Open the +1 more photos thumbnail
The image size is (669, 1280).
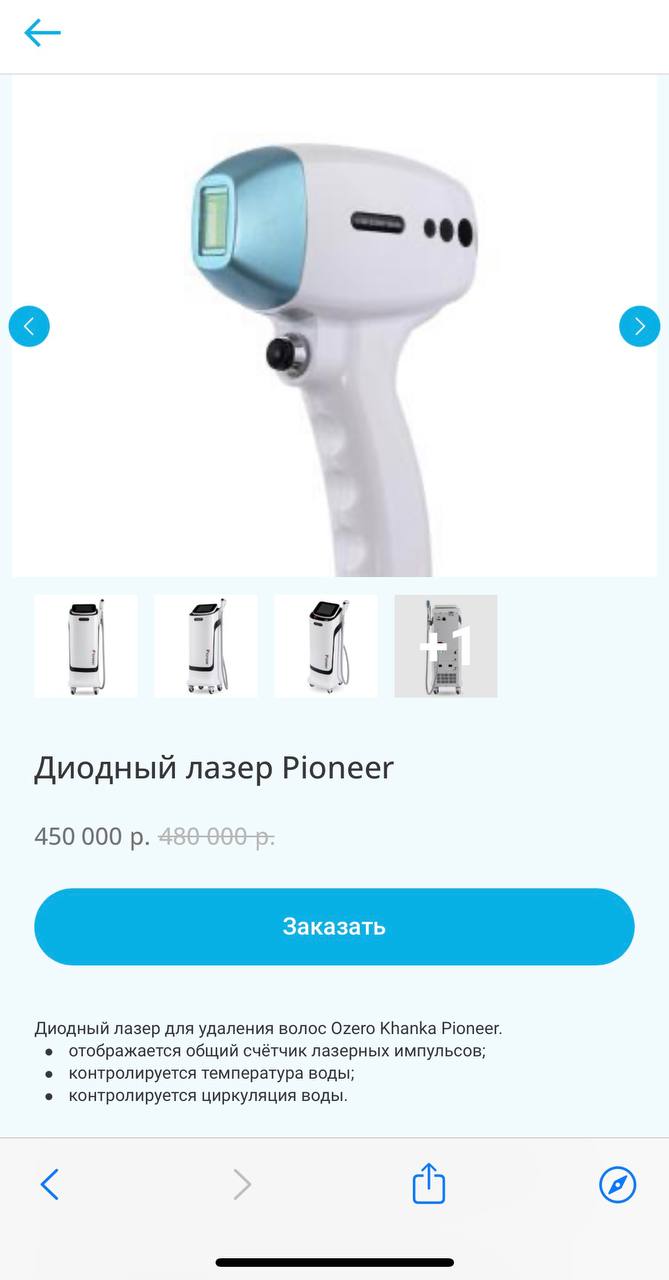point(446,646)
